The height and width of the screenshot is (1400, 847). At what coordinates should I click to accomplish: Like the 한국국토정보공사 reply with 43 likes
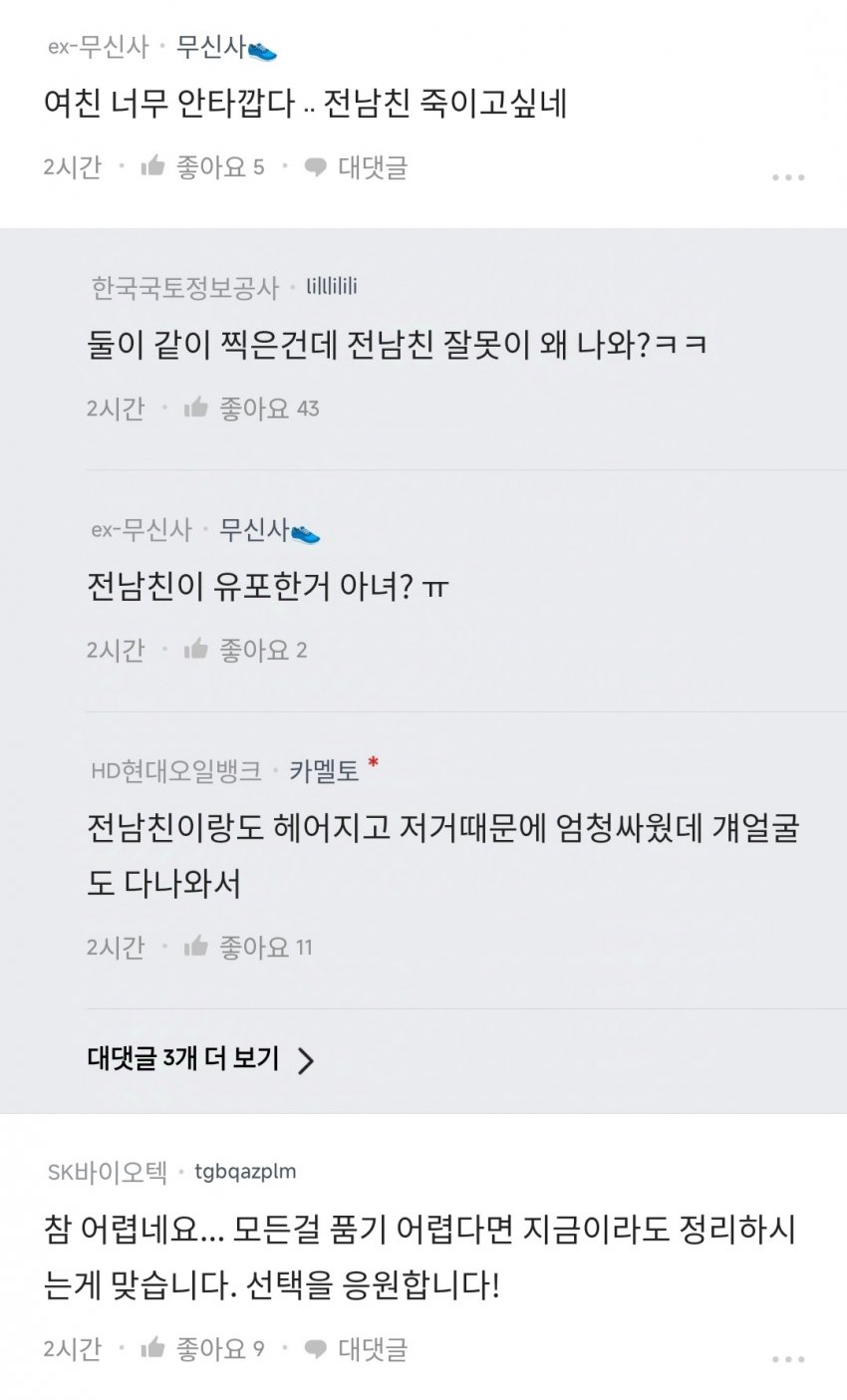(x=196, y=408)
